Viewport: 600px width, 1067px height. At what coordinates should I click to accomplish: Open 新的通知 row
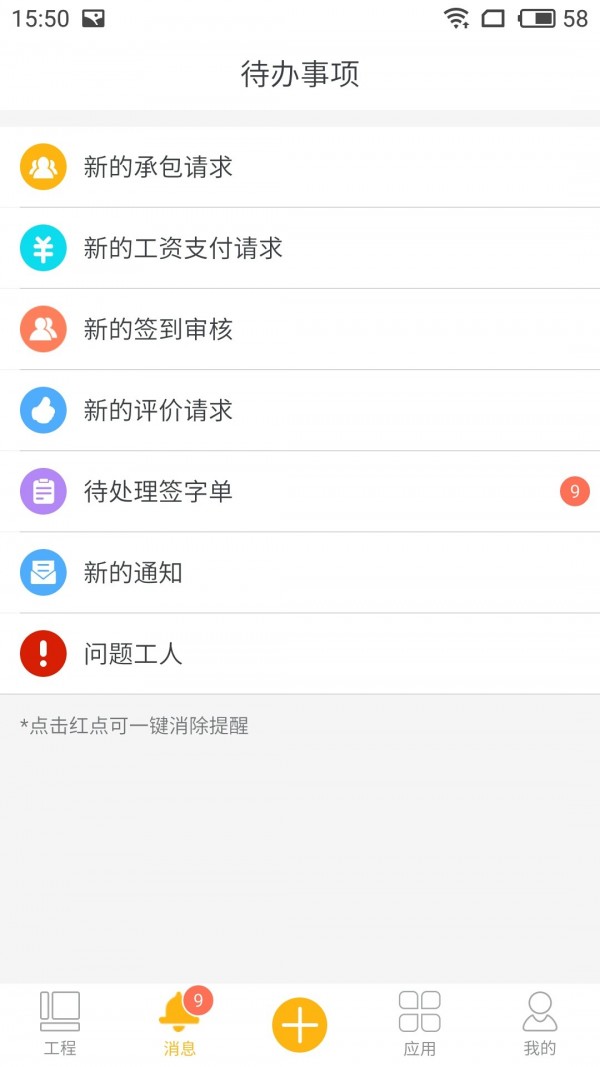point(300,572)
